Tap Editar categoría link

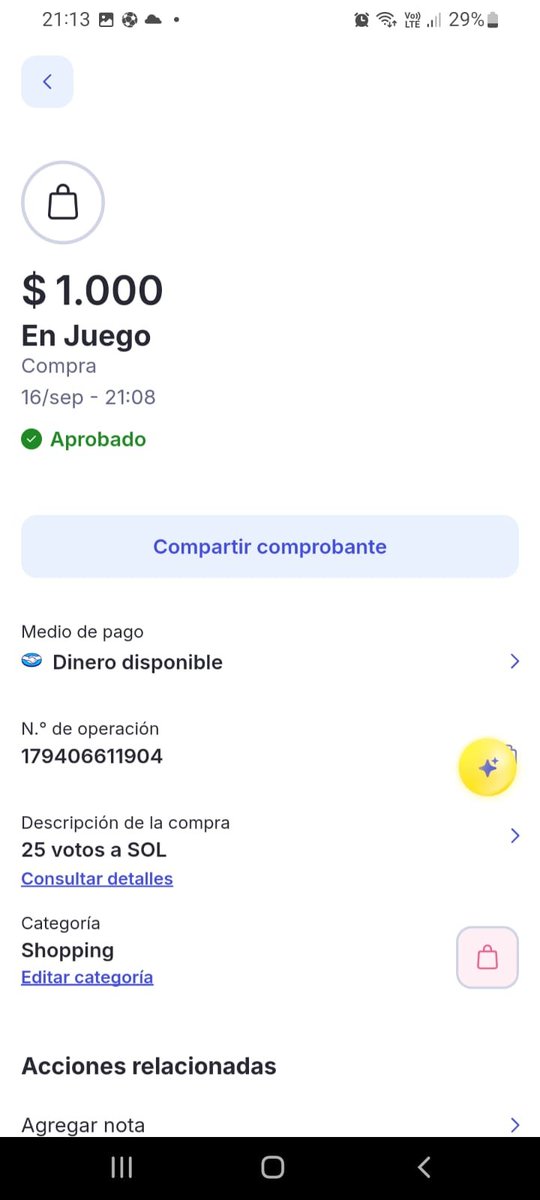point(87,978)
